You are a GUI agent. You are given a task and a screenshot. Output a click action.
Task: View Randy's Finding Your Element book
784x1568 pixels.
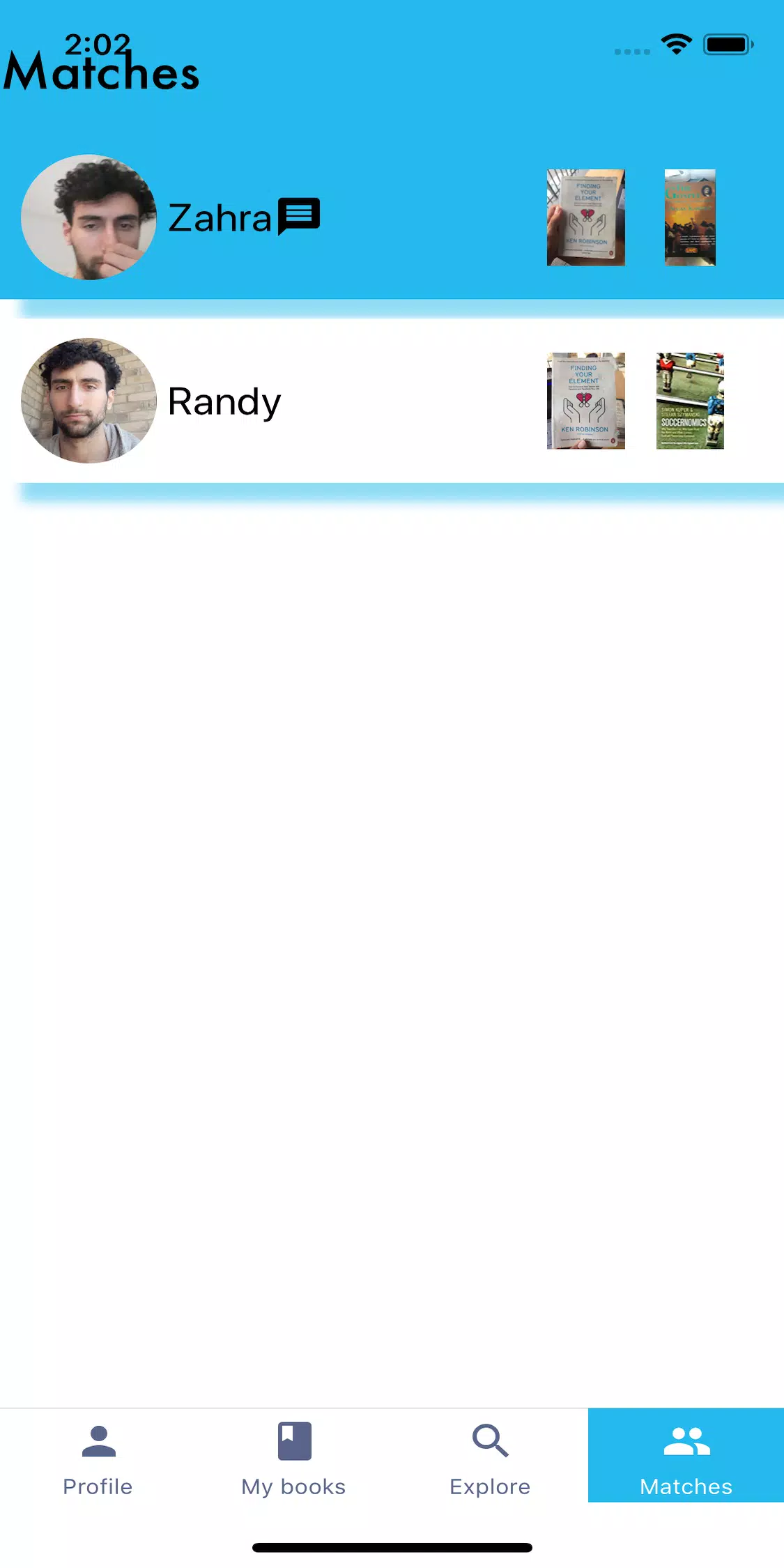(x=585, y=401)
